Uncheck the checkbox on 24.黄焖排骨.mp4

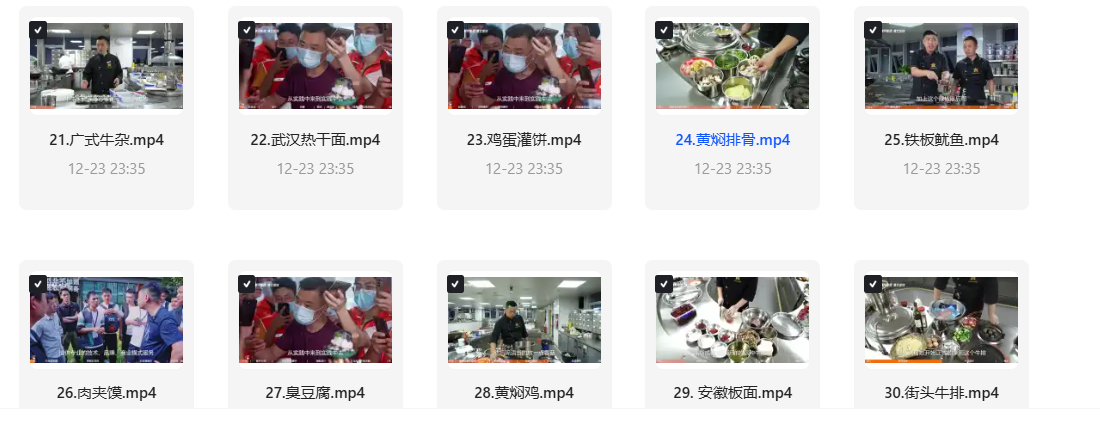(x=664, y=30)
